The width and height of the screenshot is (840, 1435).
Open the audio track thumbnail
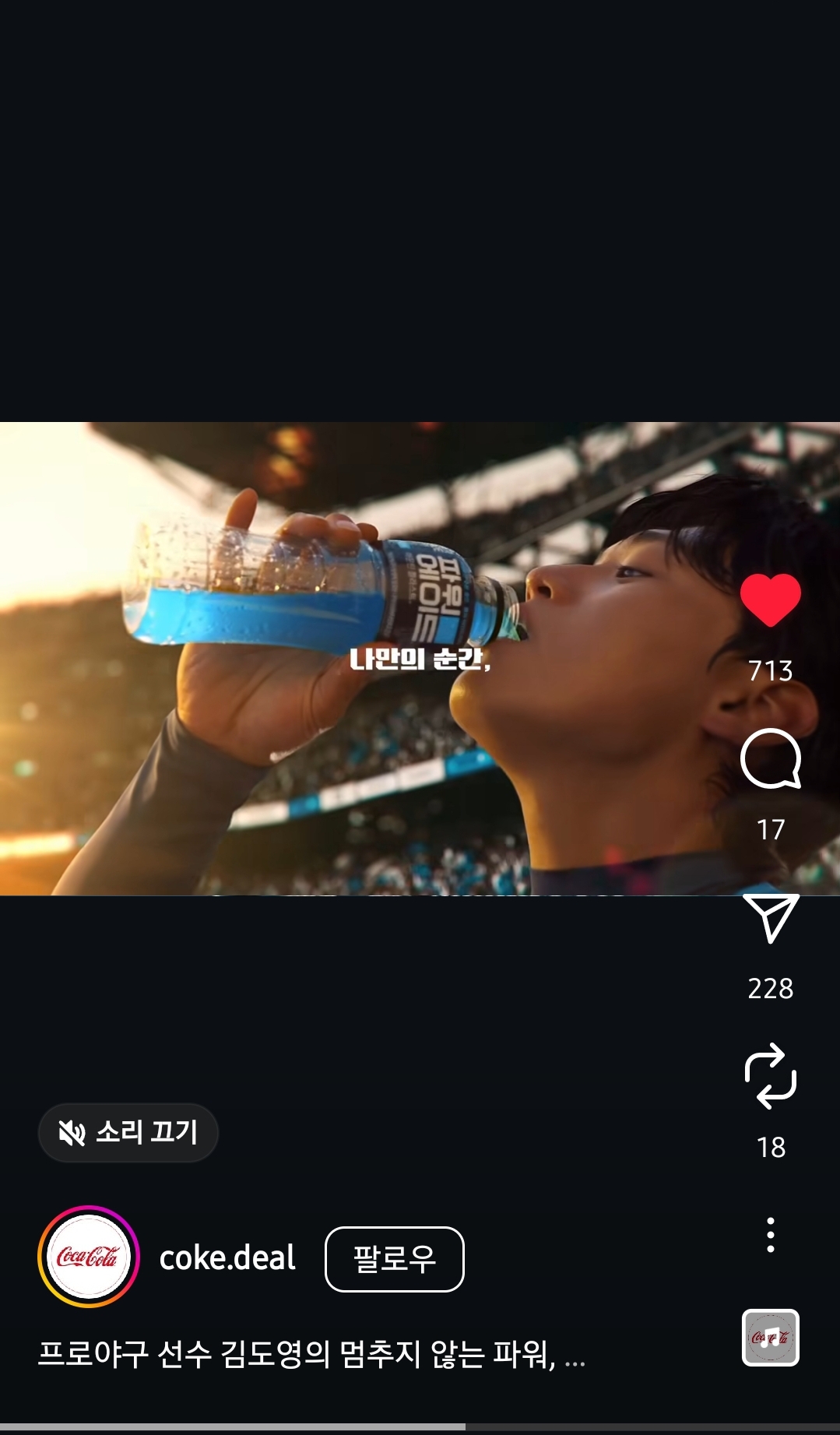[x=770, y=1338]
